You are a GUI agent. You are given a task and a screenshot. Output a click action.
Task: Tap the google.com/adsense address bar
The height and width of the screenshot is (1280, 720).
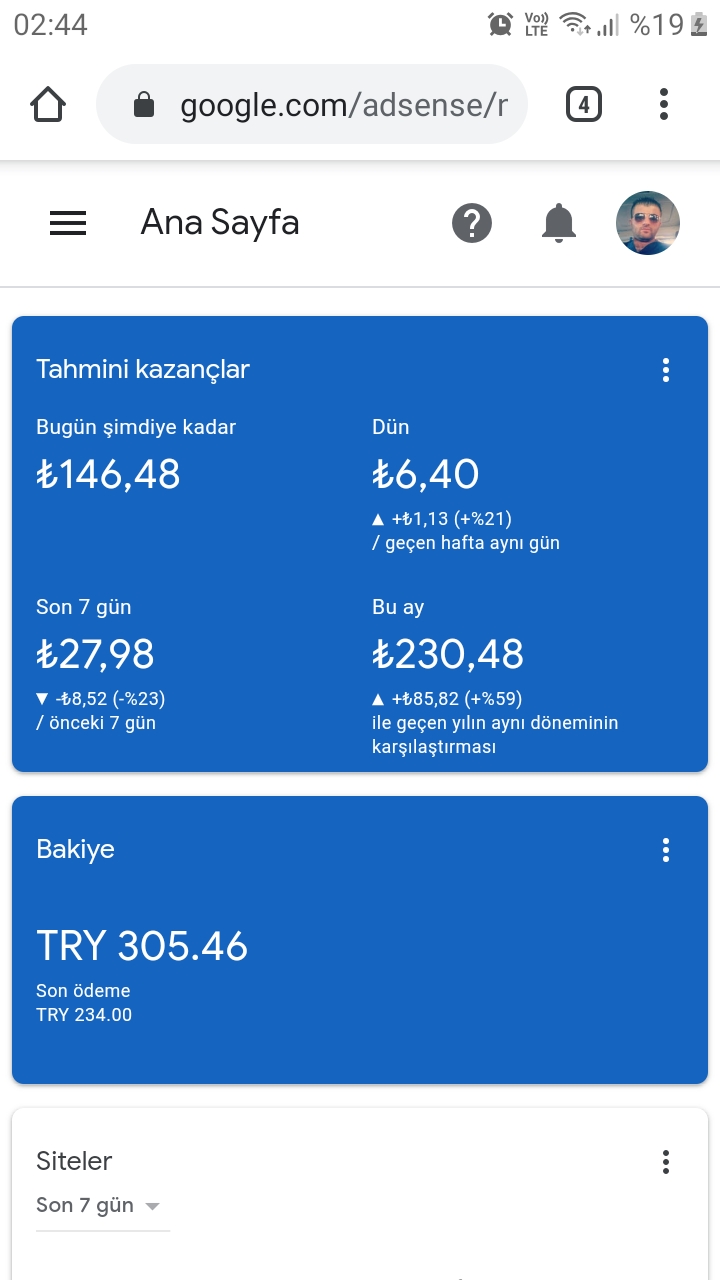(312, 104)
